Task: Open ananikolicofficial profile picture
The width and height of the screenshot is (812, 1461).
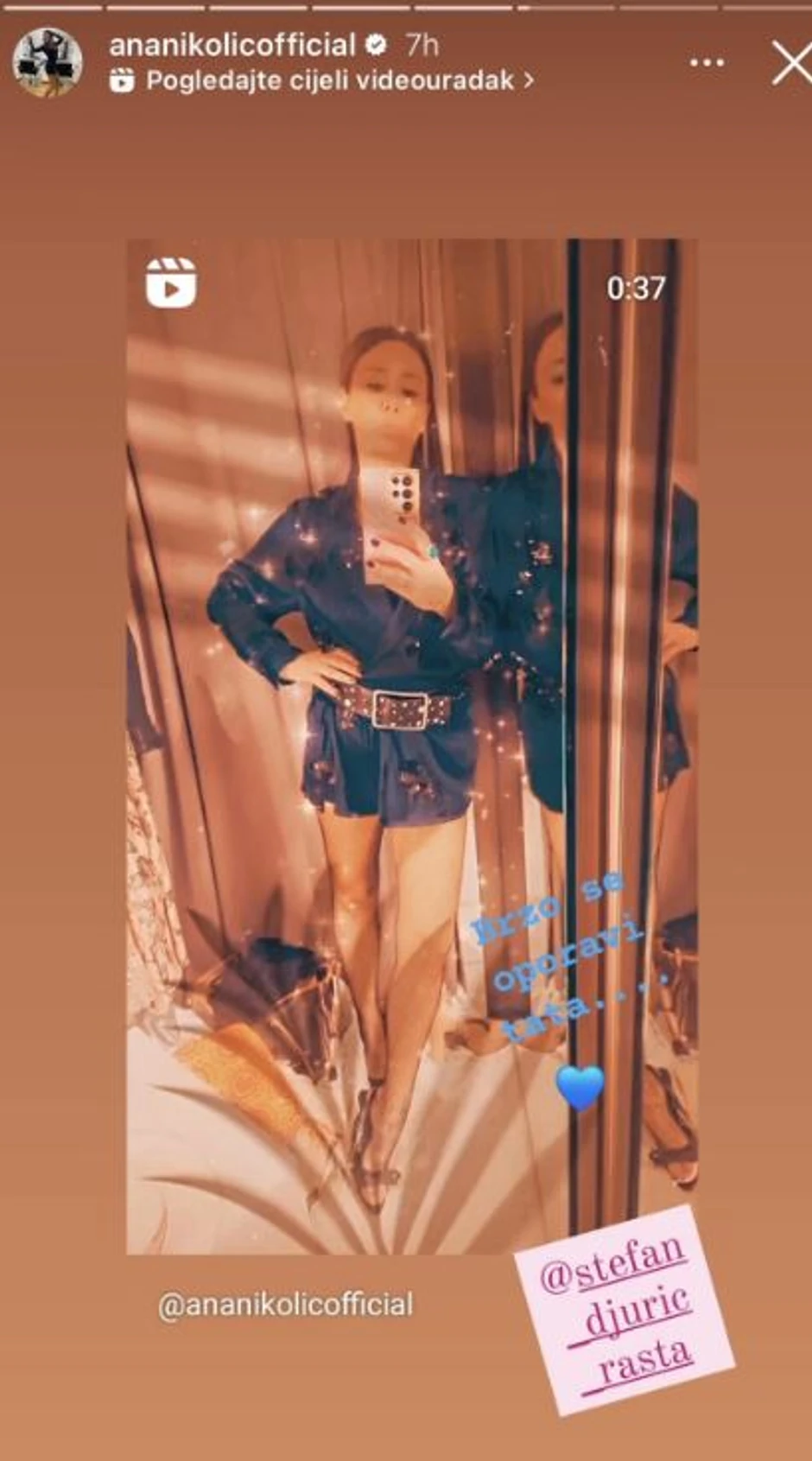Action: [x=48, y=62]
